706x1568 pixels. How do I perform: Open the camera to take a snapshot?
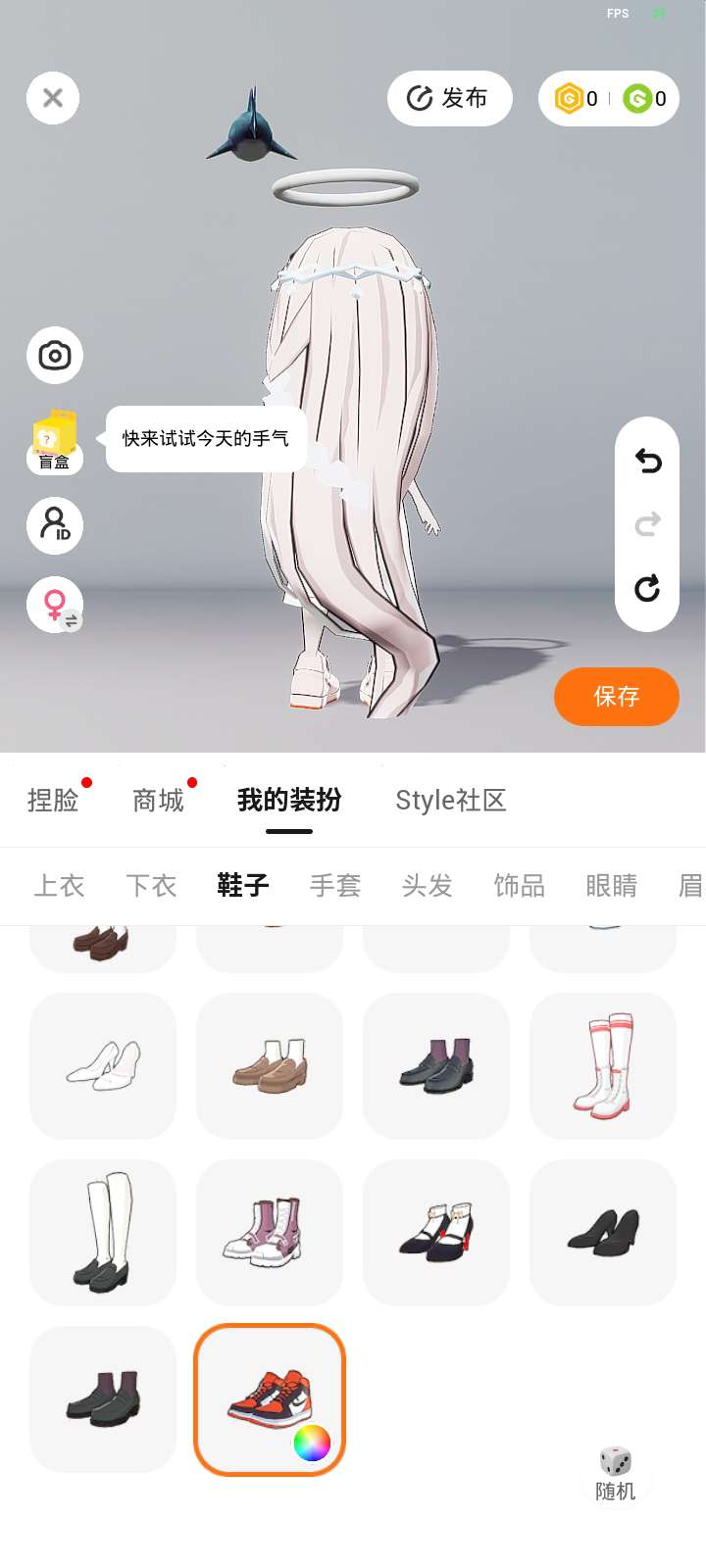[x=55, y=355]
